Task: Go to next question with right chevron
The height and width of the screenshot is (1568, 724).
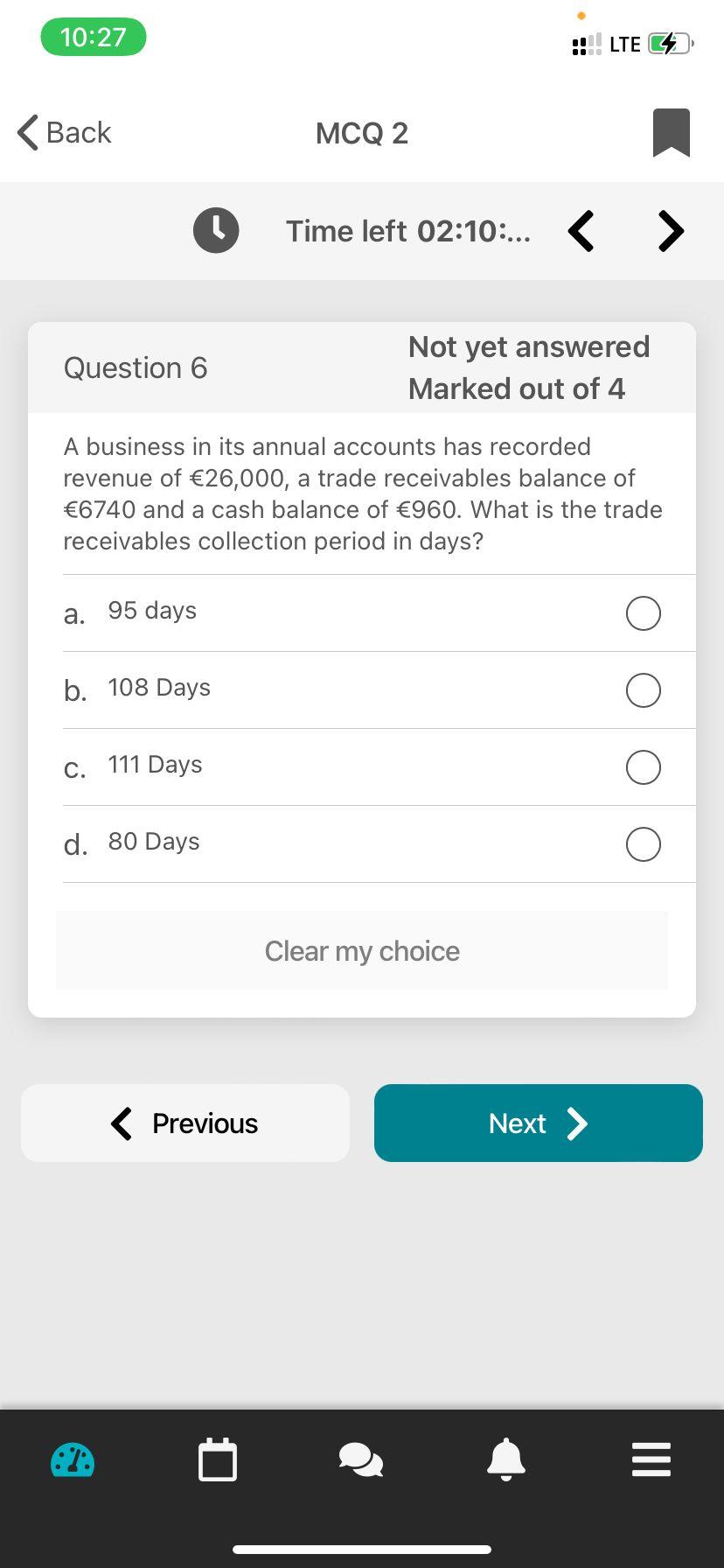Action: (x=670, y=231)
